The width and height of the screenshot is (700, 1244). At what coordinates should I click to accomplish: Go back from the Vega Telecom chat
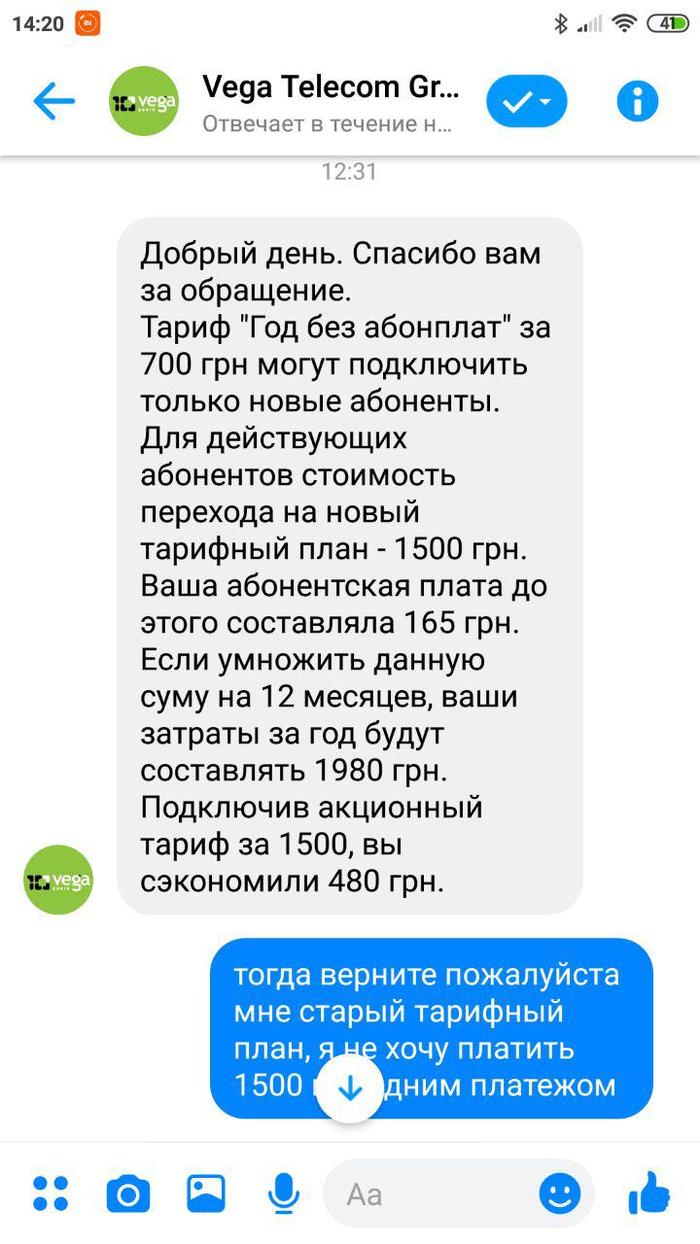pos(54,101)
